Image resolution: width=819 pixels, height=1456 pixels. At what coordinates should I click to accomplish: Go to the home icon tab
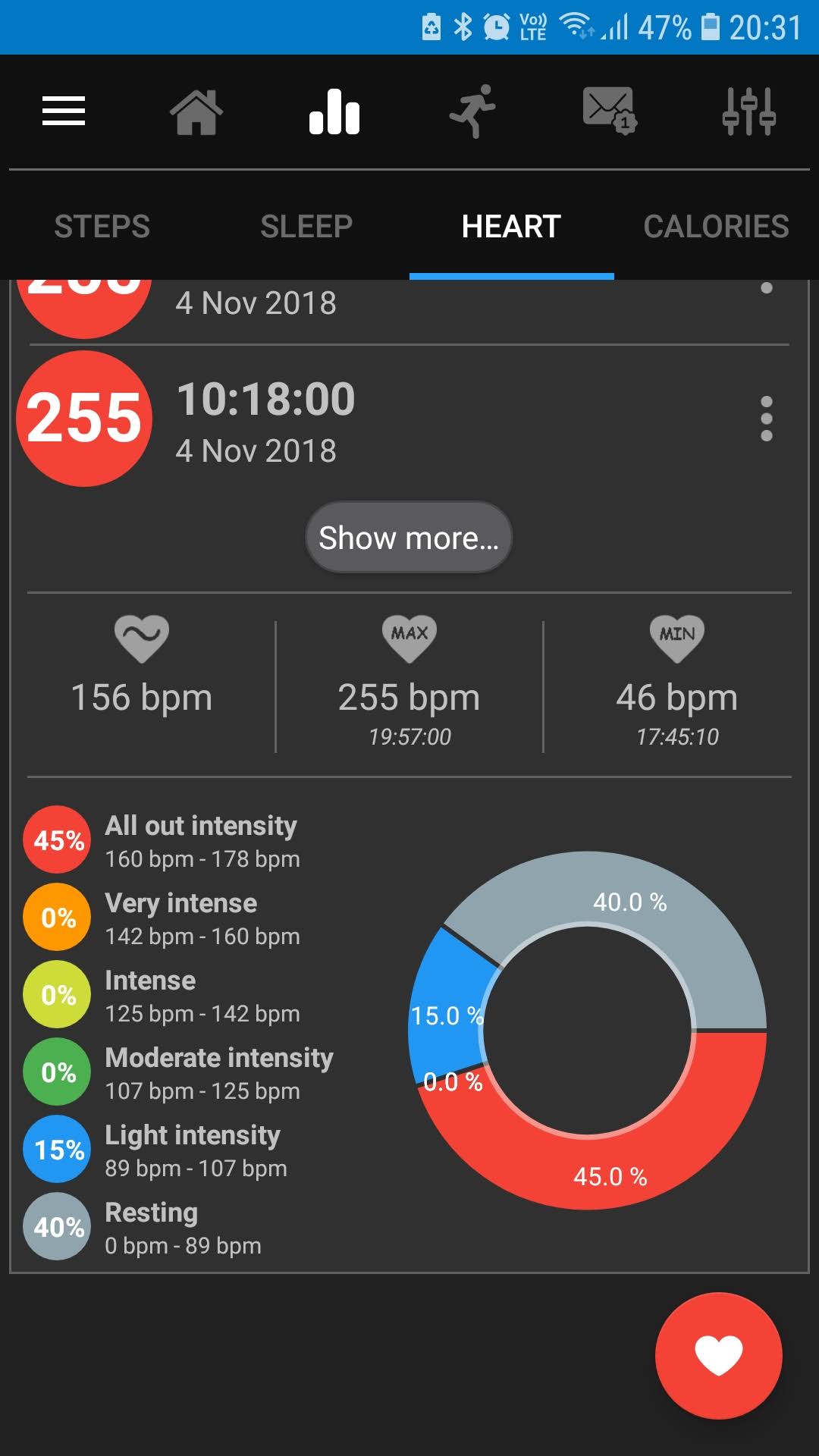coord(196,112)
